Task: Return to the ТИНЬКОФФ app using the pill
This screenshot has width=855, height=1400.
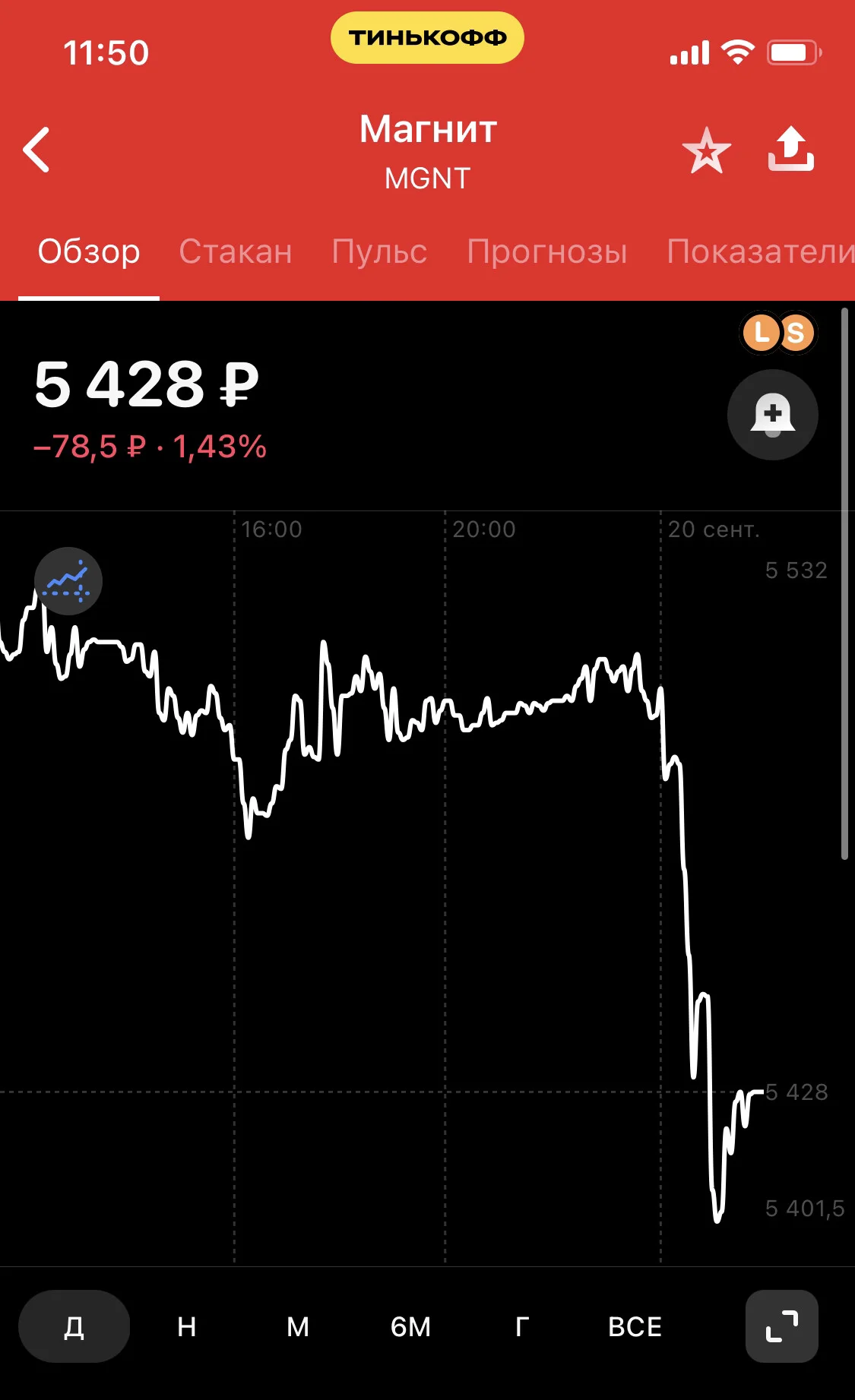Action: (x=427, y=37)
